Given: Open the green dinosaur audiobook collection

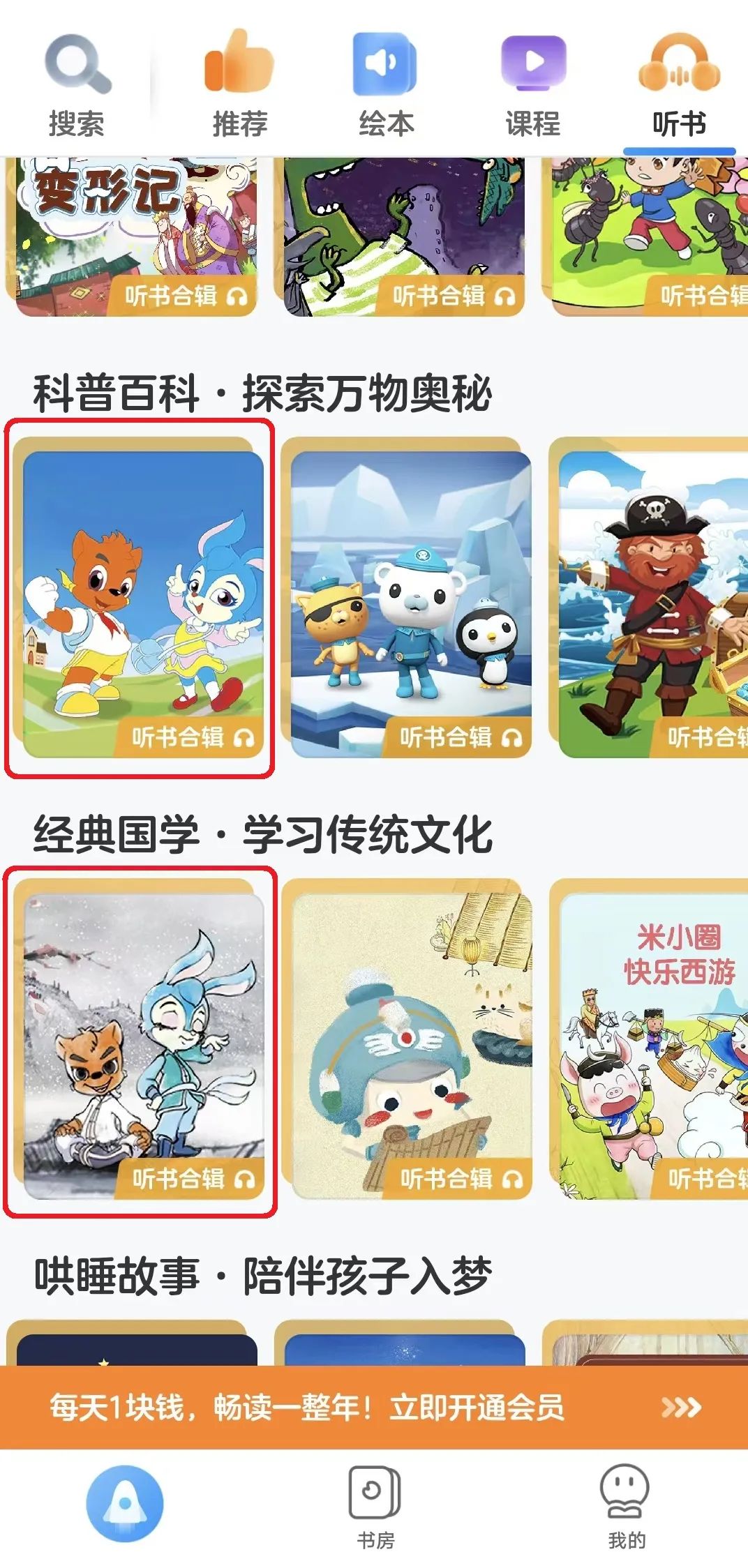Looking at the screenshot, I should tap(403, 236).
